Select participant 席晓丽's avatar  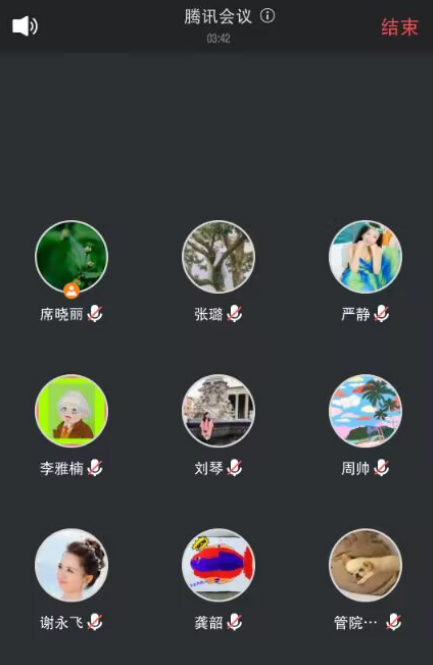click(x=71, y=257)
